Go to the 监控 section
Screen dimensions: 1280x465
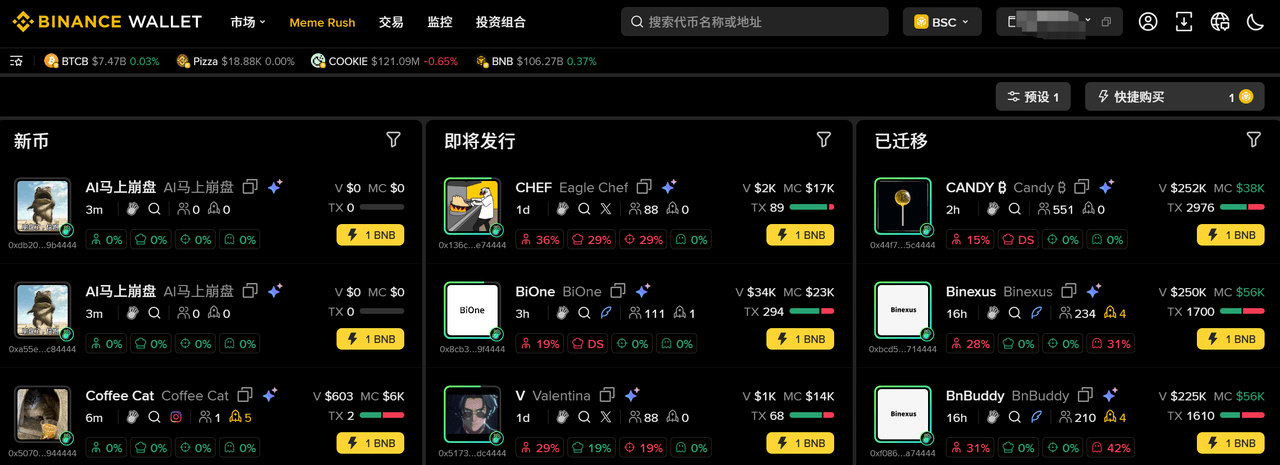(x=439, y=22)
